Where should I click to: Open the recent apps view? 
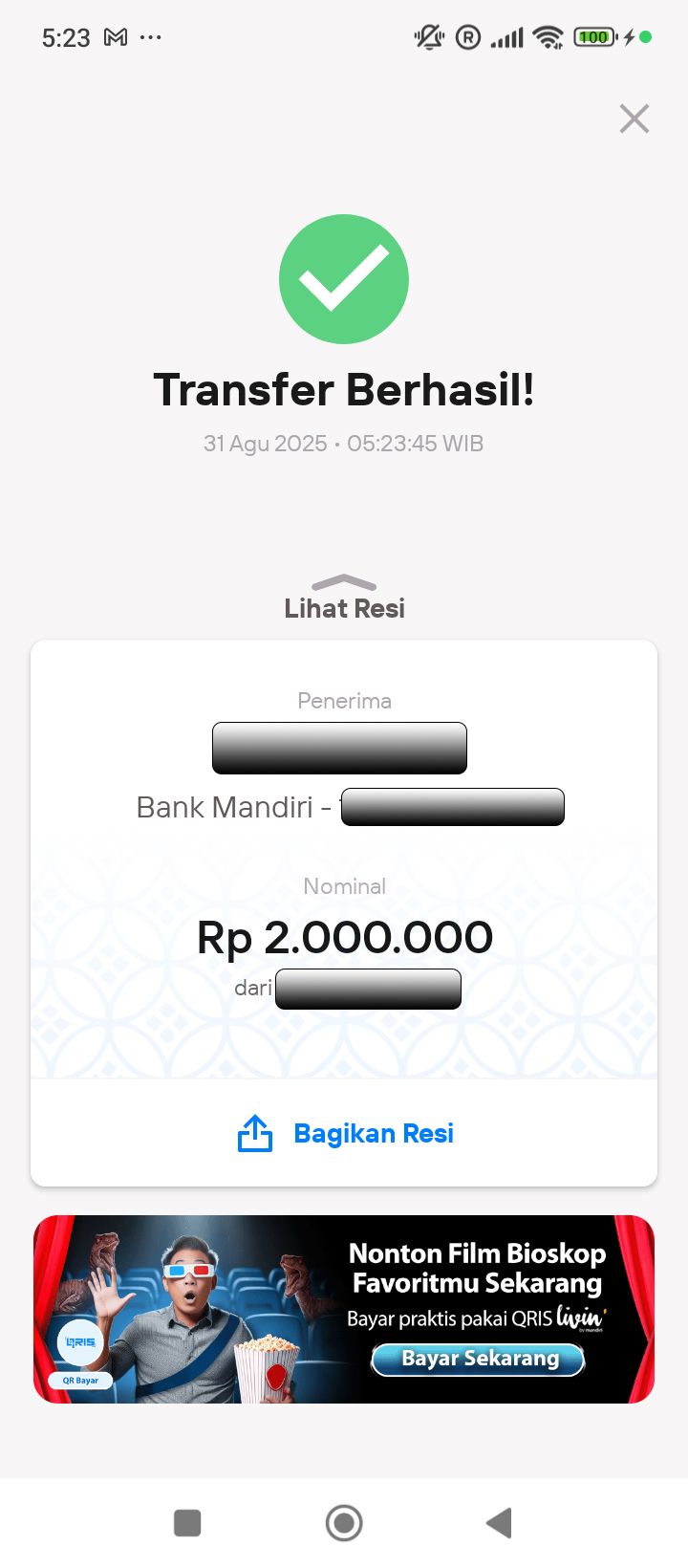coord(187,1523)
